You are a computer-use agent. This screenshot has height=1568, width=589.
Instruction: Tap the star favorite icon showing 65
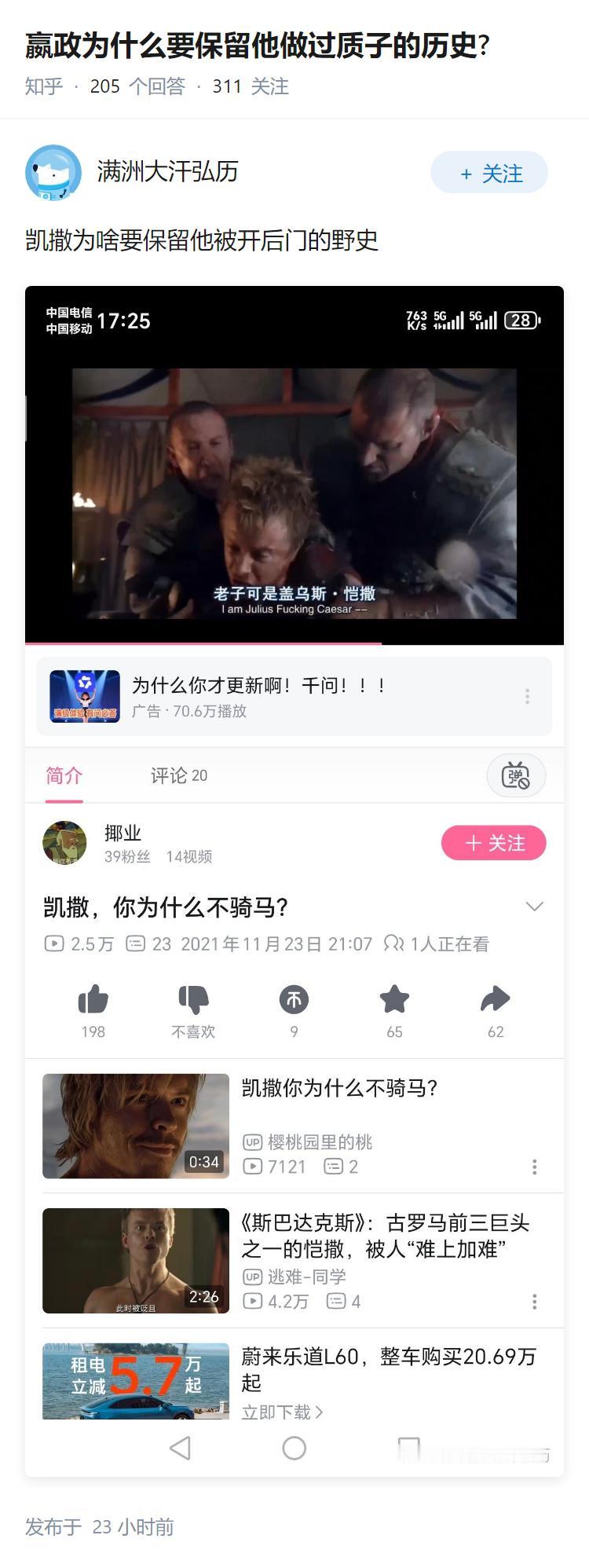394,999
